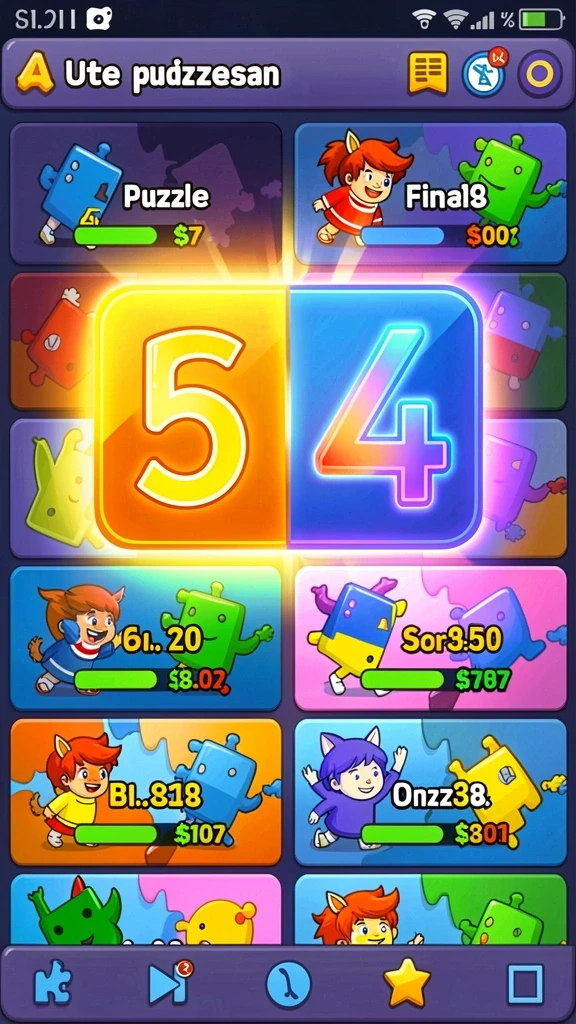Open the Final8 puzzle card
Screen dimensions: 576x1024
430,193
